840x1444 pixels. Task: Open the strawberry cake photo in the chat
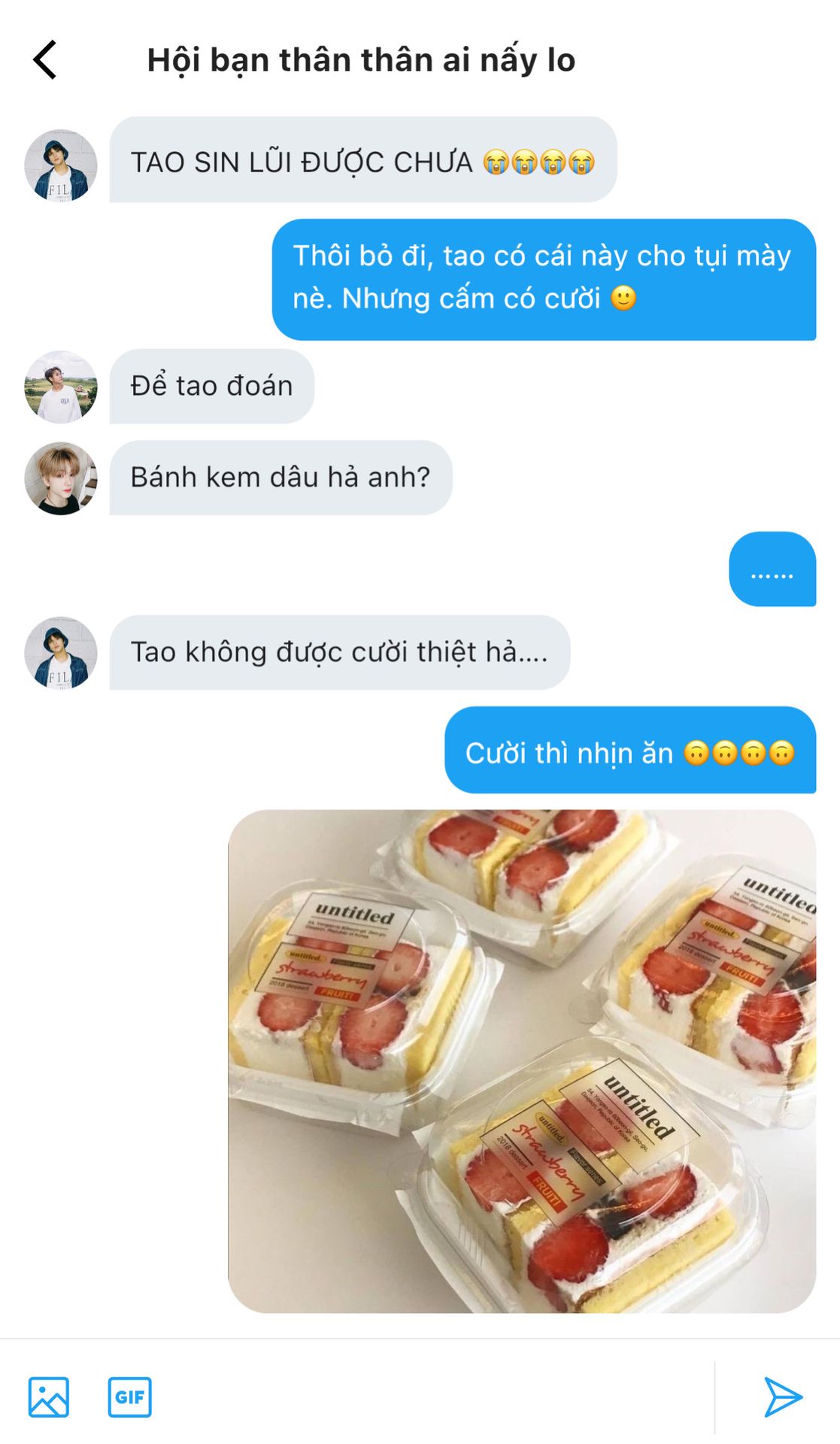pyautogui.click(x=522, y=1061)
